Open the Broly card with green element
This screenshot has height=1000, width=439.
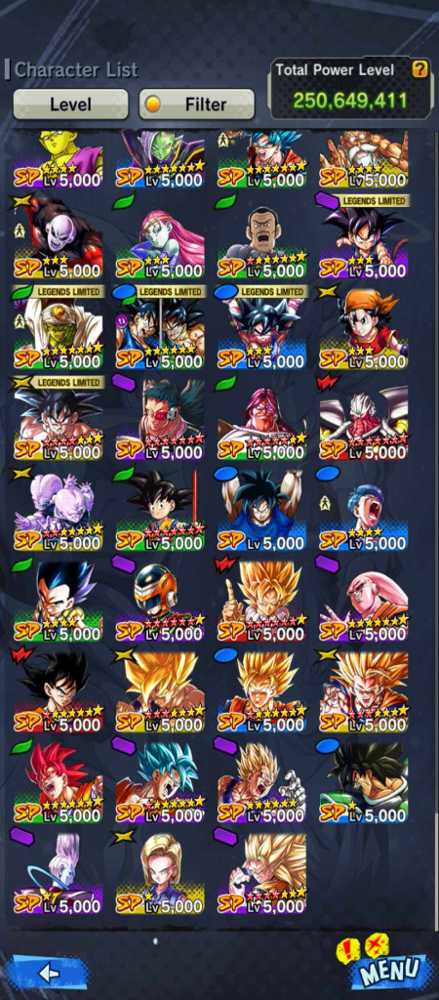pyautogui.click(x=364, y=783)
